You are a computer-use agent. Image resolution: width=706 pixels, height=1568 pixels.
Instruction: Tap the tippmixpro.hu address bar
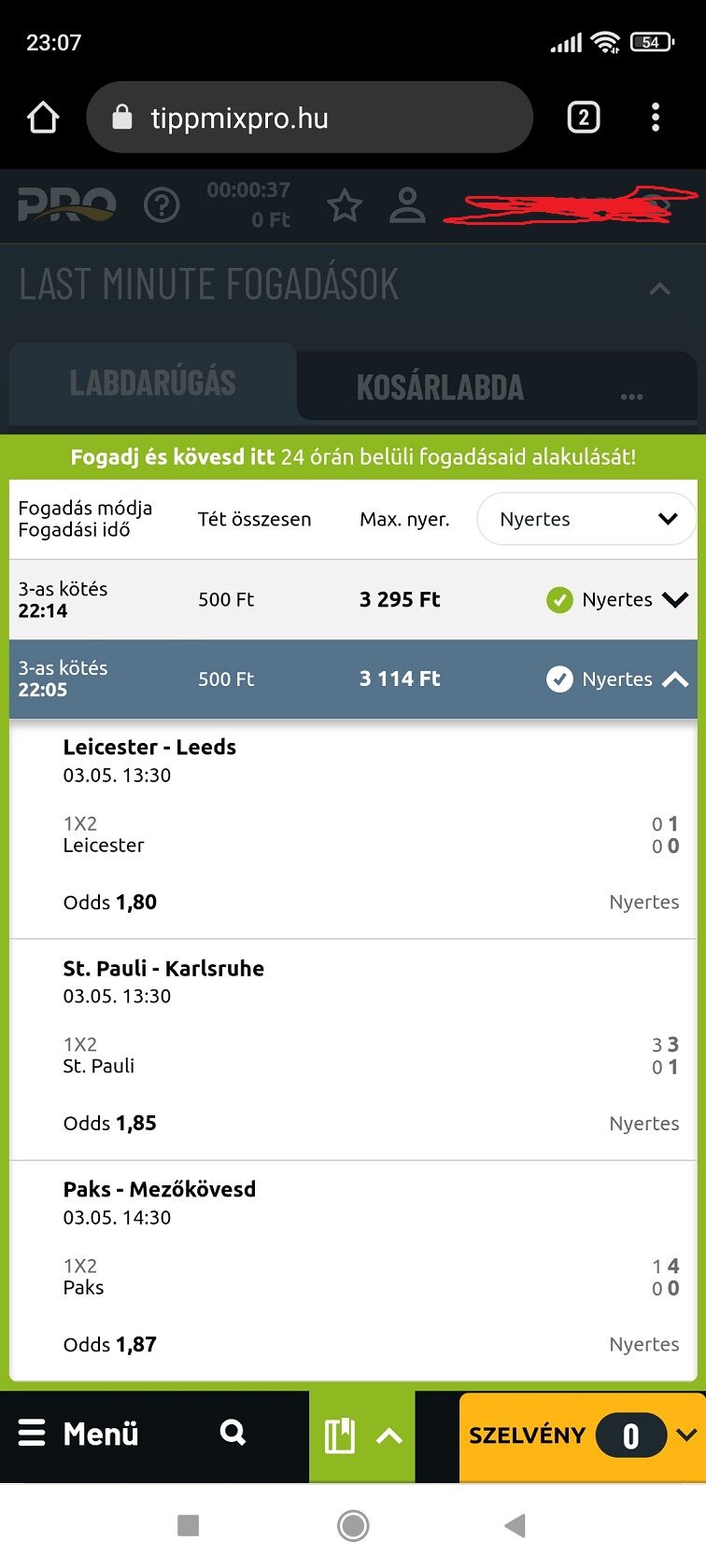click(x=308, y=118)
